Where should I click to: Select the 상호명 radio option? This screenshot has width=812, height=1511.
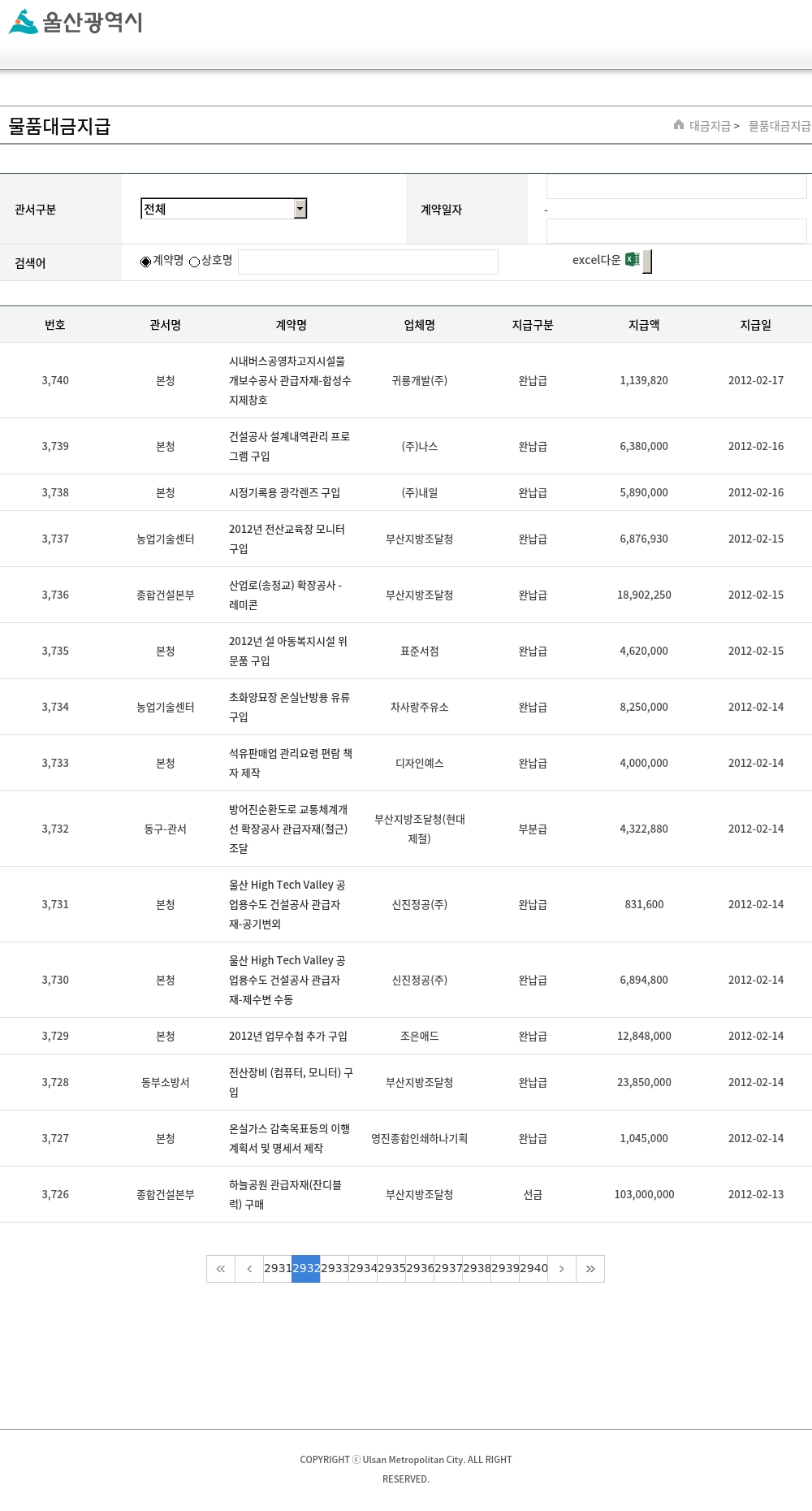point(195,262)
